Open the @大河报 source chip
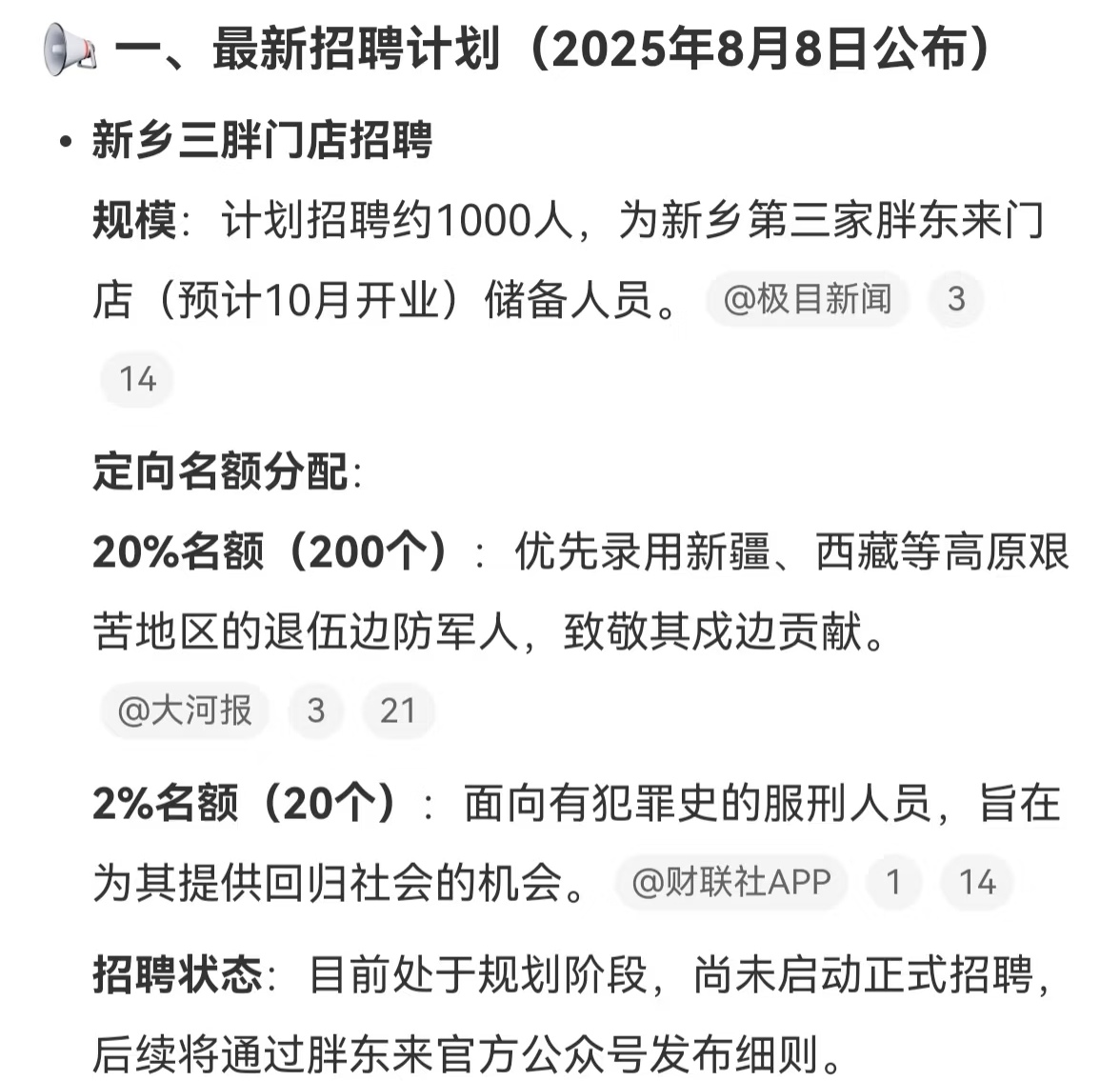The image size is (1120, 1081). click(185, 711)
